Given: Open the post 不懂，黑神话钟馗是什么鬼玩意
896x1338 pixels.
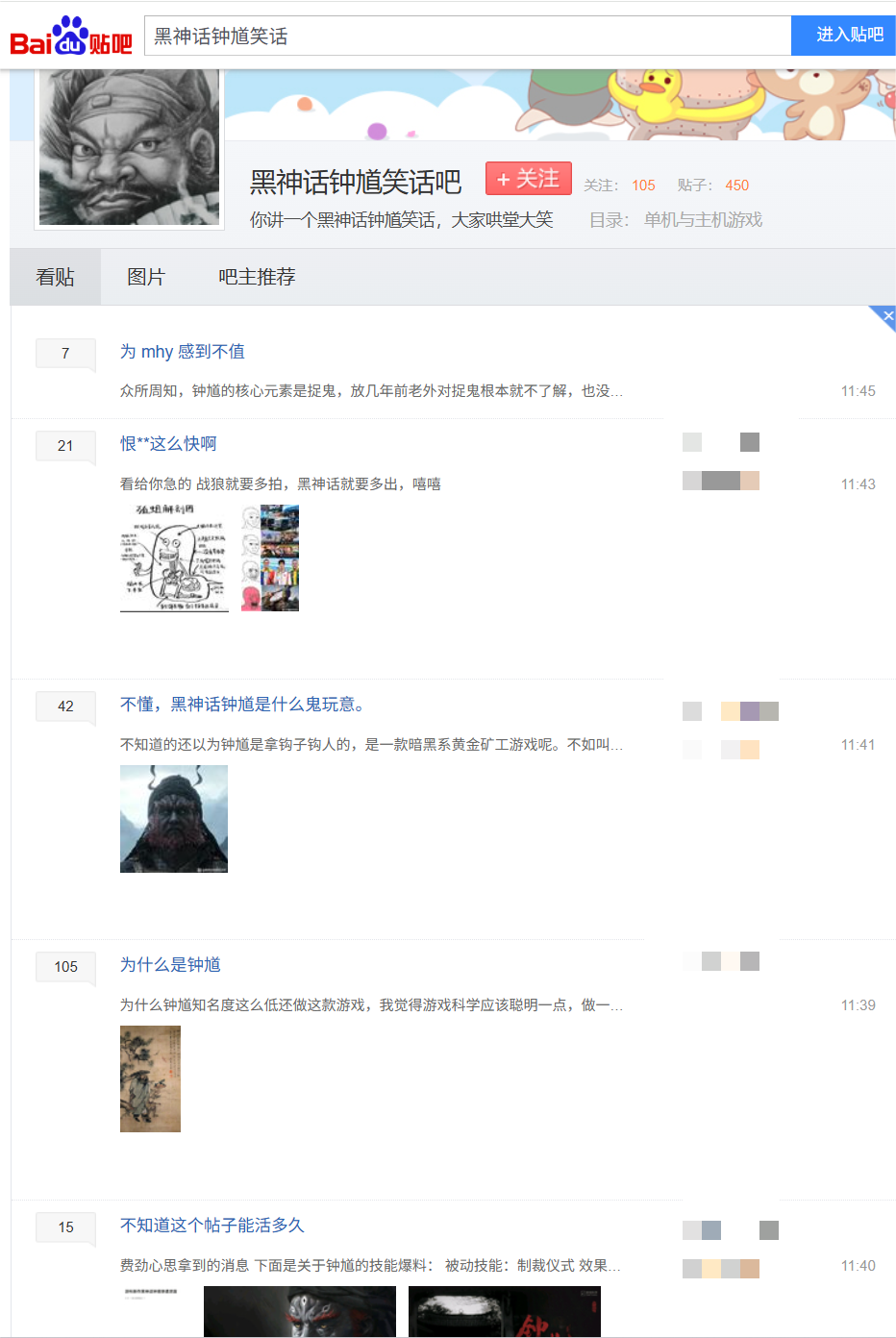Looking at the screenshot, I should 242,705.
